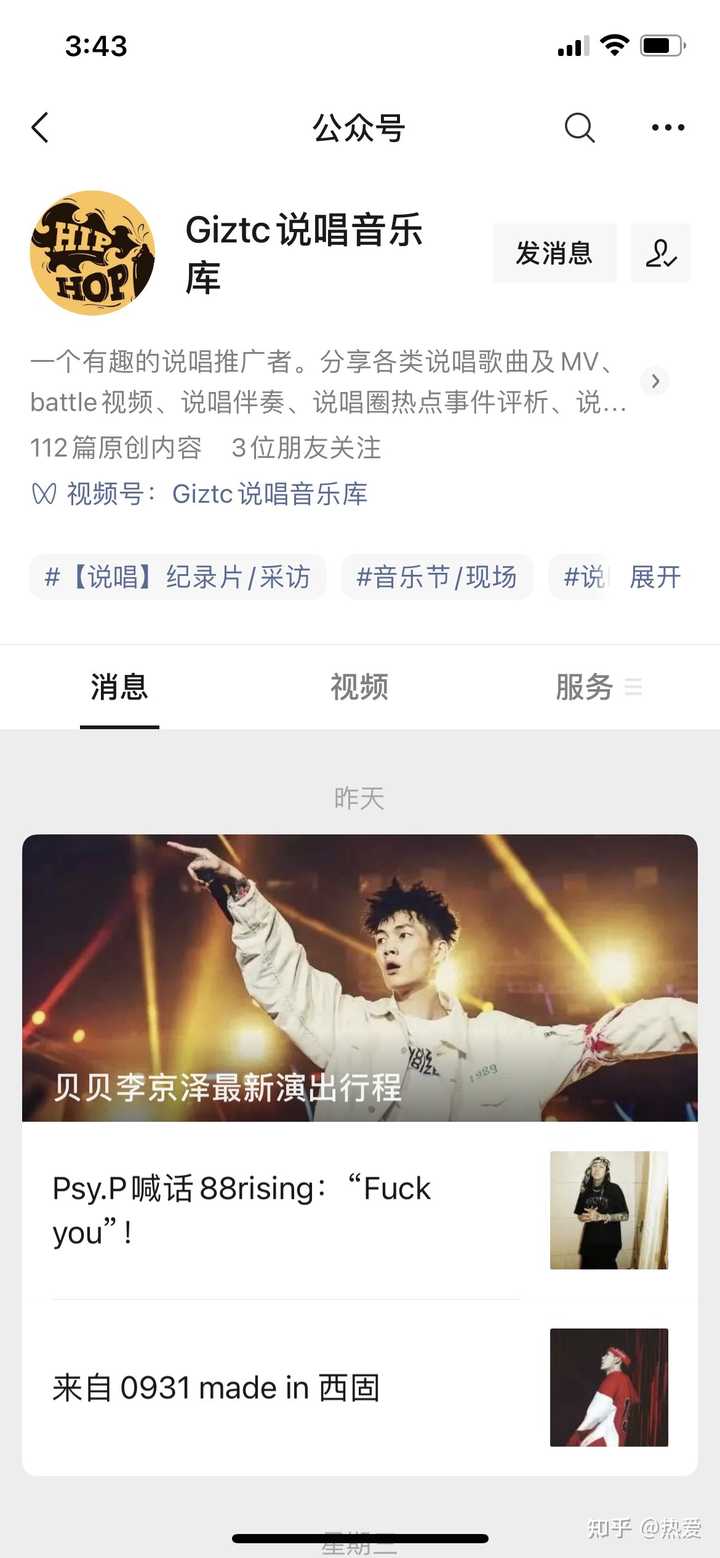
Task: View the Giztc说唱音乐库 profile avatar
Action: 93,253
